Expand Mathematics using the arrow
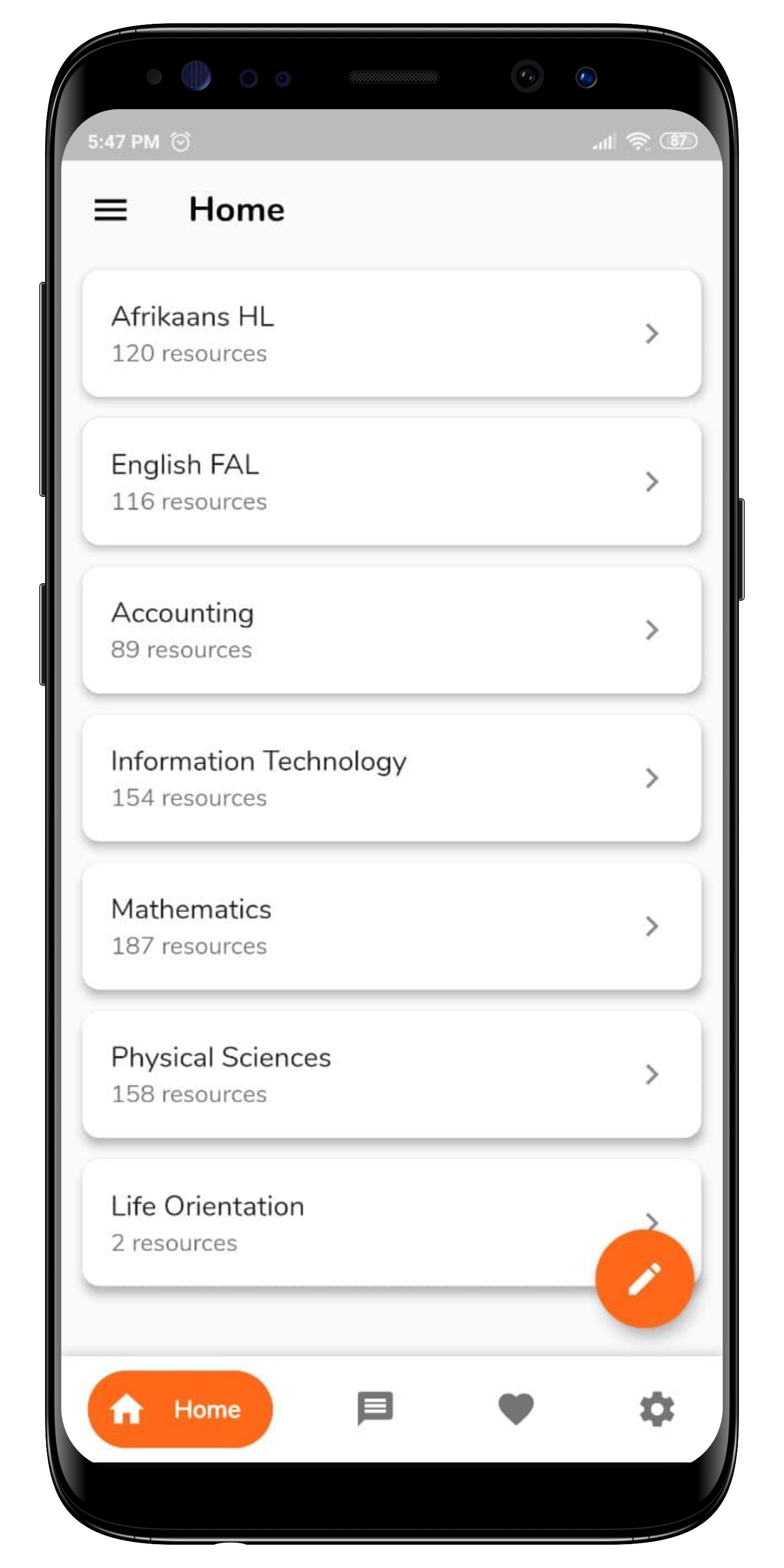This screenshot has height=1568, width=784. click(x=653, y=926)
